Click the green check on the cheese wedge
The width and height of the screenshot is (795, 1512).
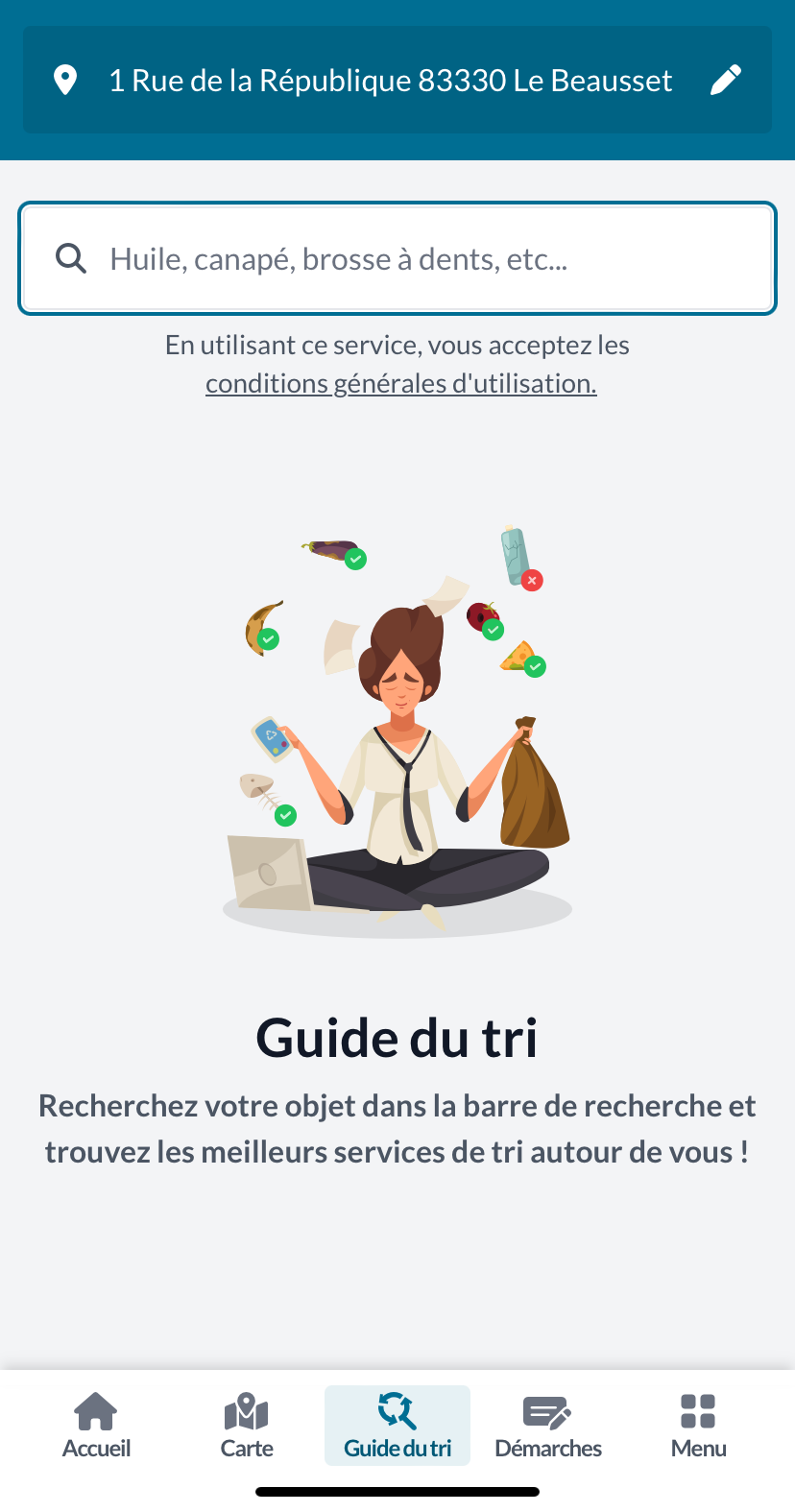(x=535, y=666)
